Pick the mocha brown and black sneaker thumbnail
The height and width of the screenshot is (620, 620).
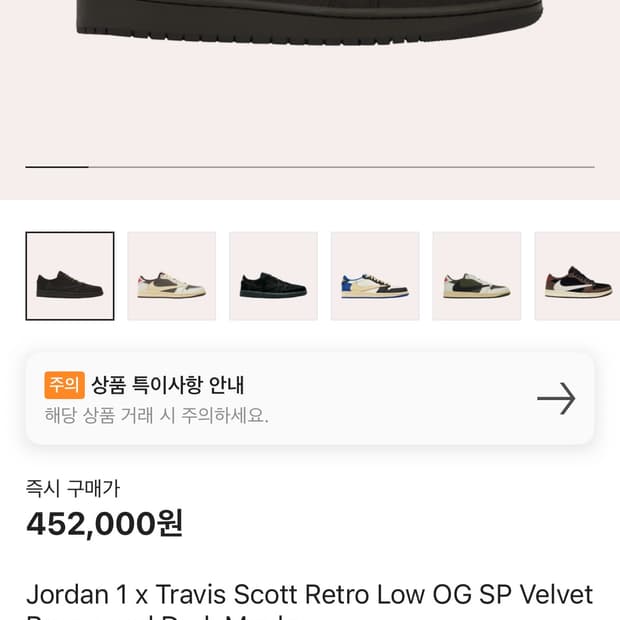(x=577, y=276)
